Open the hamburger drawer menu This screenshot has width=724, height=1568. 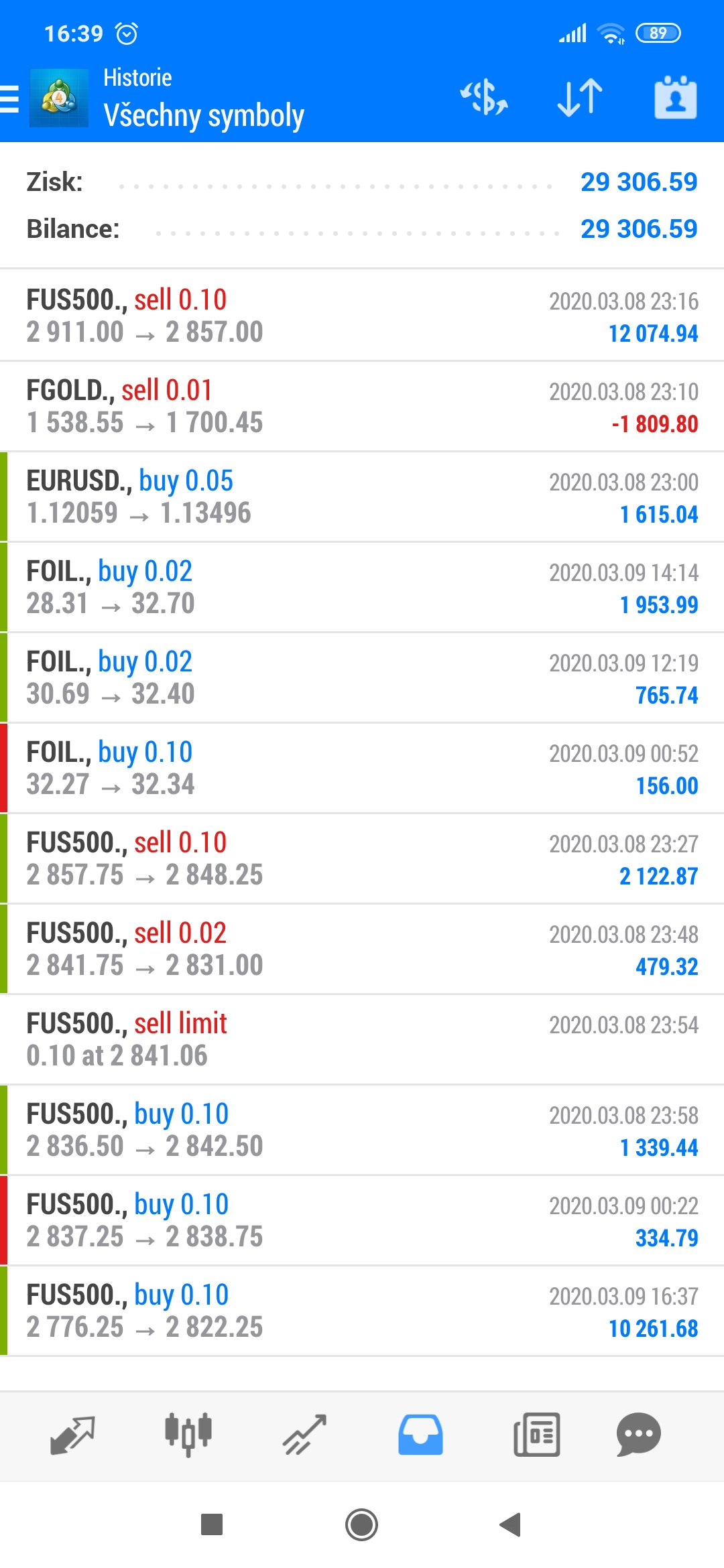tap(11, 99)
